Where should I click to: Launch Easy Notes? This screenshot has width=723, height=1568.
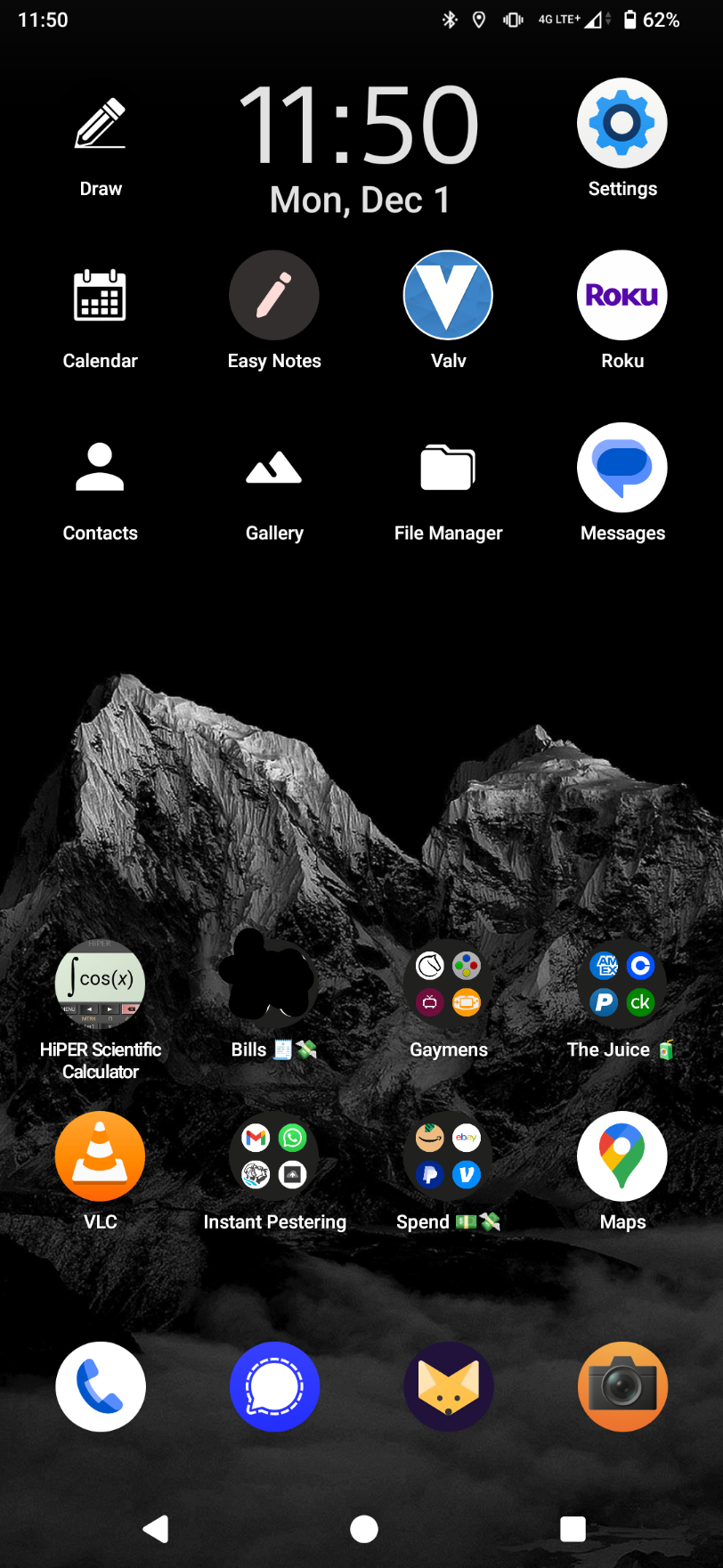pos(274,296)
